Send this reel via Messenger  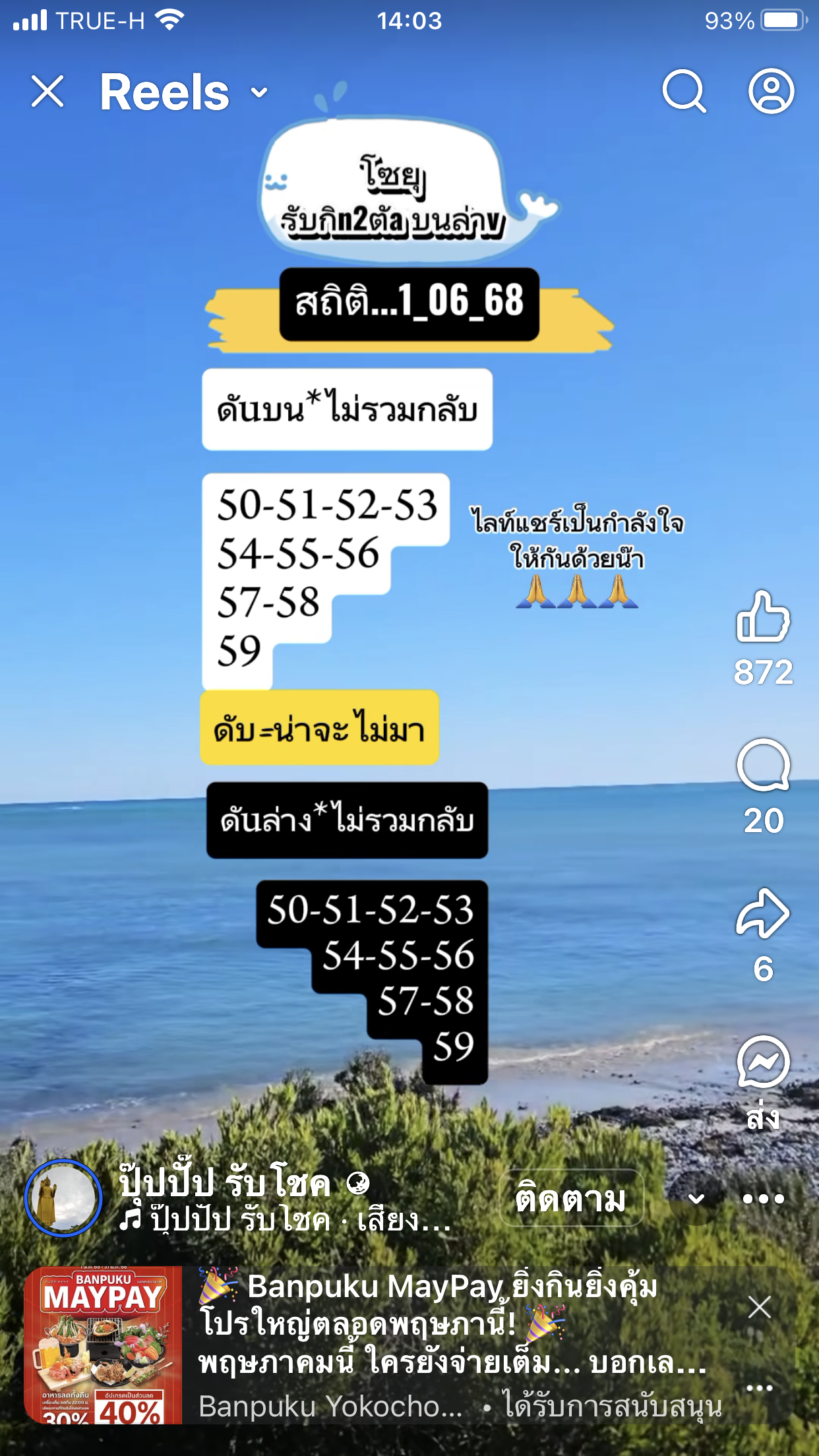click(763, 1062)
